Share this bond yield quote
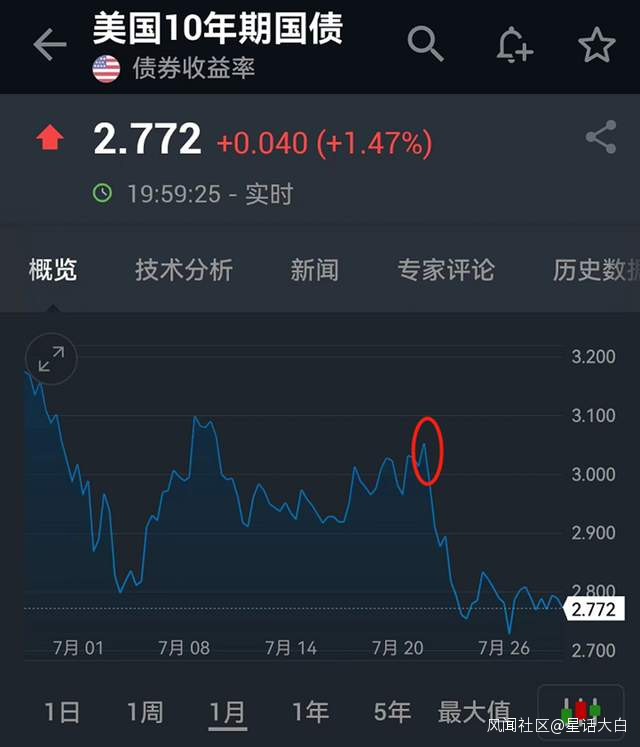Image resolution: width=640 pixels, height=747 pixels. (x=600, y=138)
